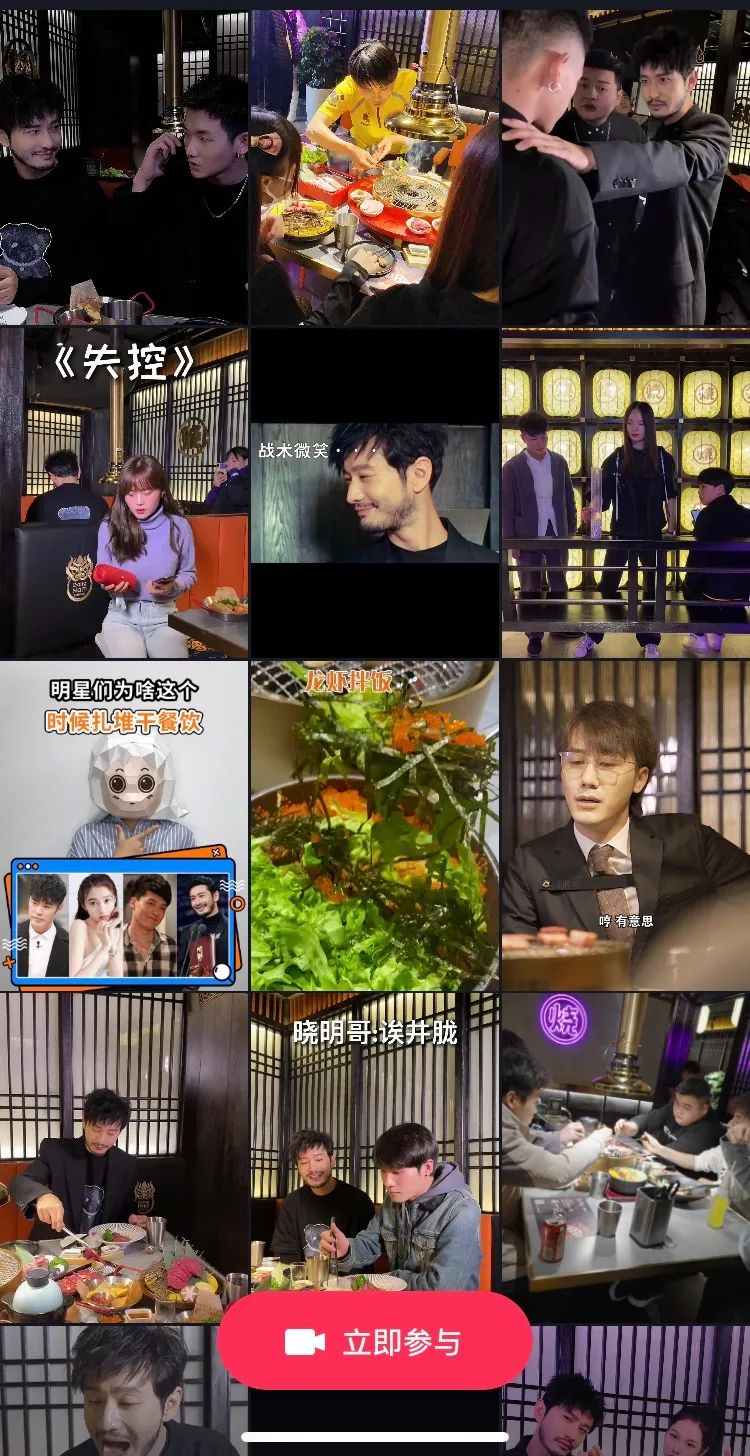The image size is (750, 1456).
Task: Open the 明星们为啥这个时候扎堆干餐饮 video
Action: click(x=124, y=825)
